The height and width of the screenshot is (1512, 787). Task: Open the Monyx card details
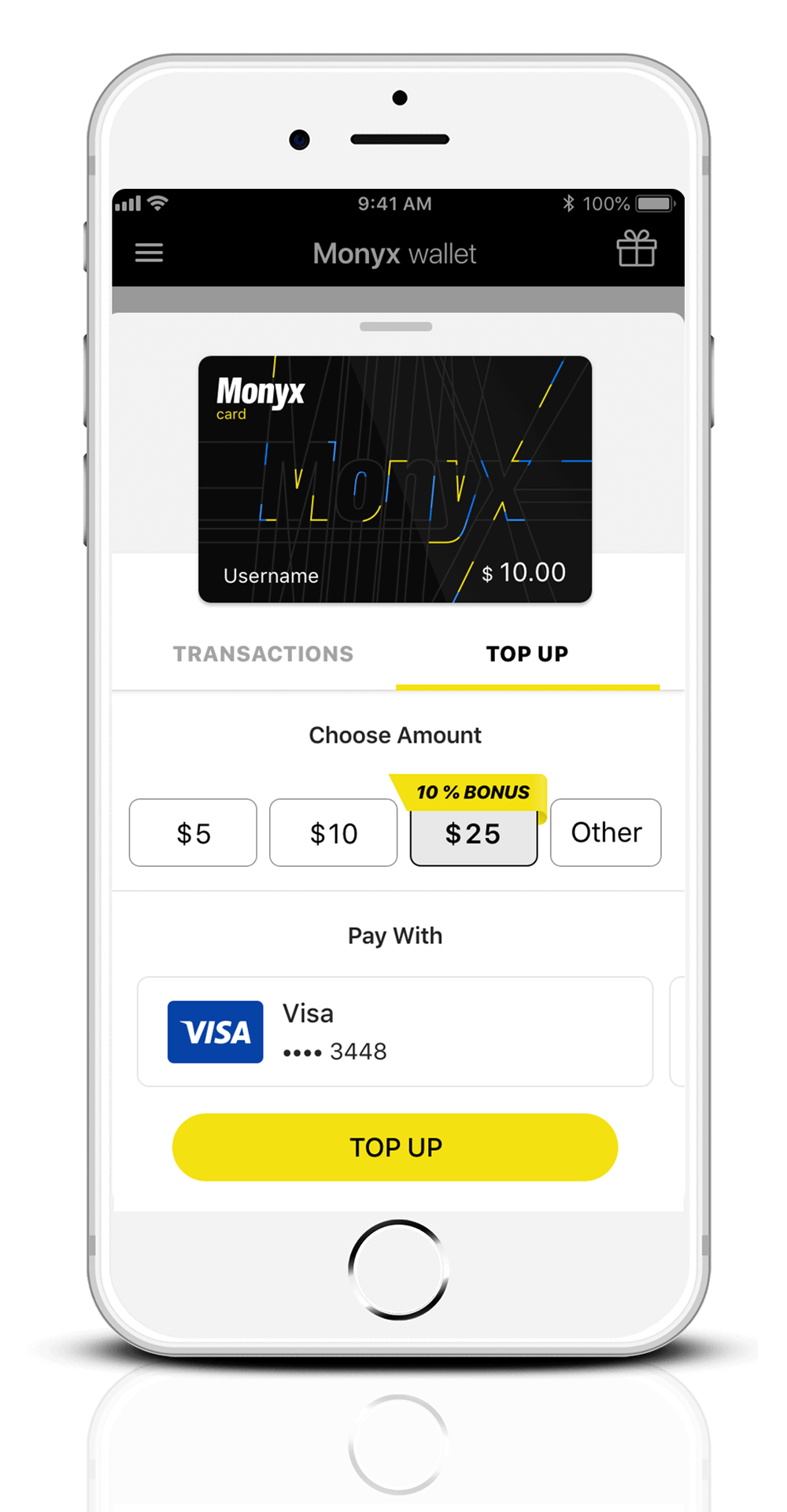pyautogui.click(x=394, y=479)
